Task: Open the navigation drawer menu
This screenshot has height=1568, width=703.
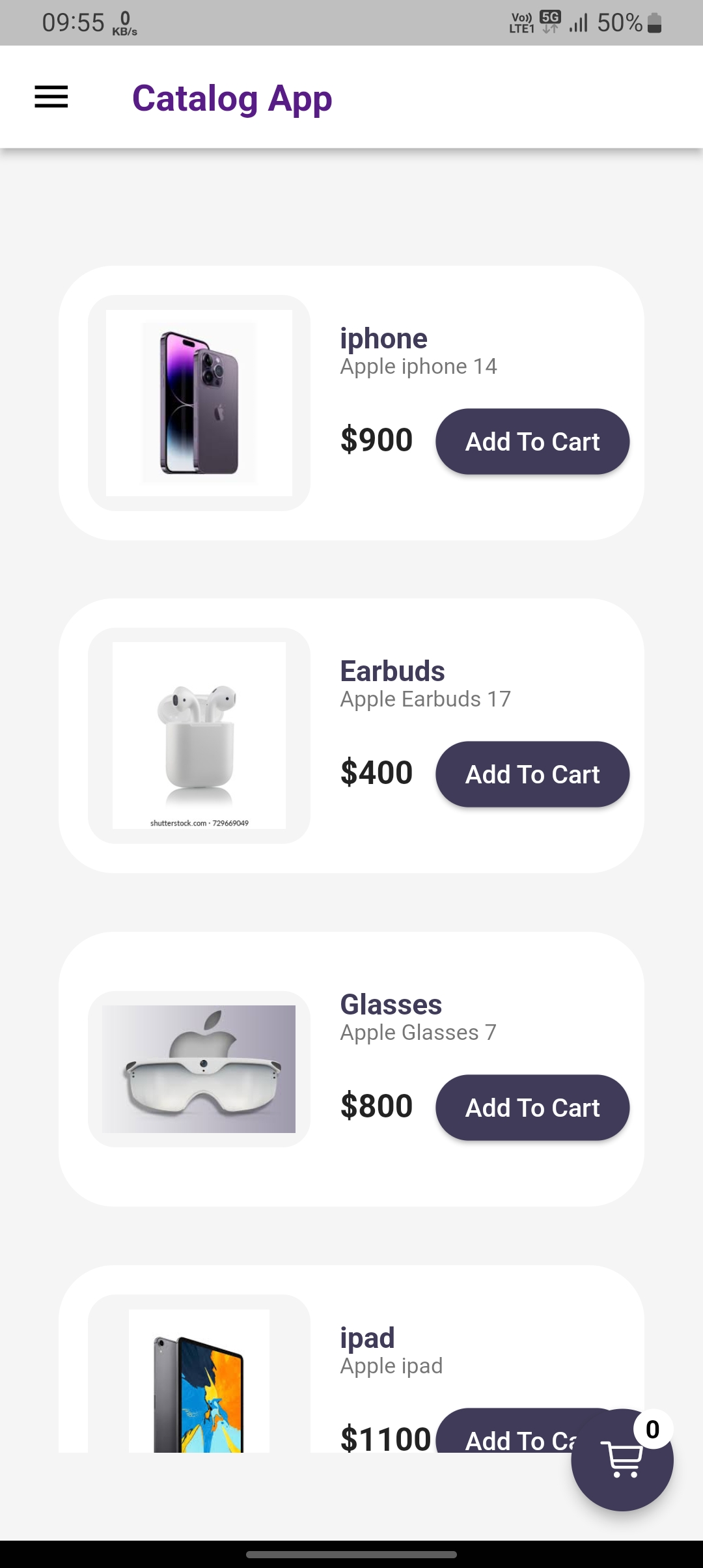Action: pyautogui.click(x=51, y=96)
